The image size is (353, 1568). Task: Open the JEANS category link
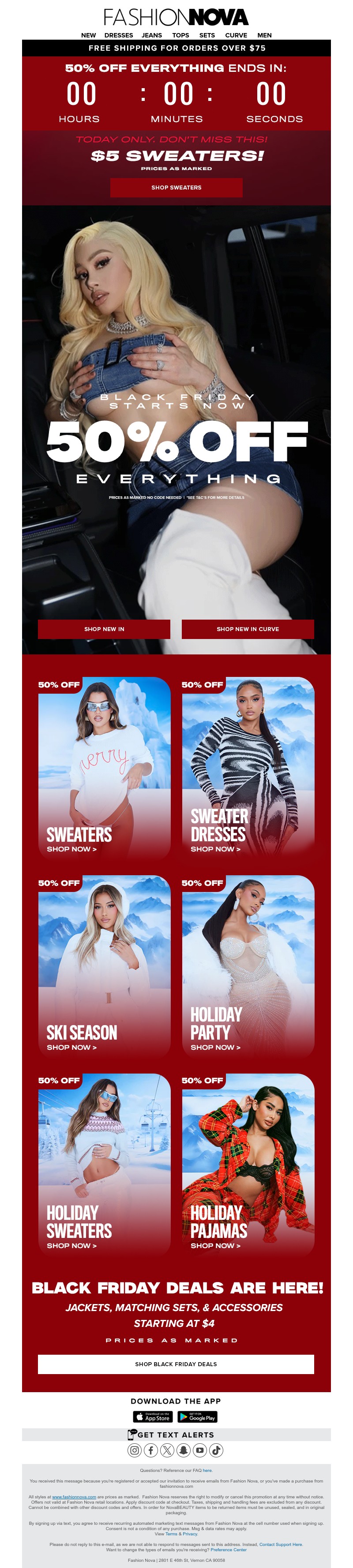pyautogui.click(x=152, y=35)
